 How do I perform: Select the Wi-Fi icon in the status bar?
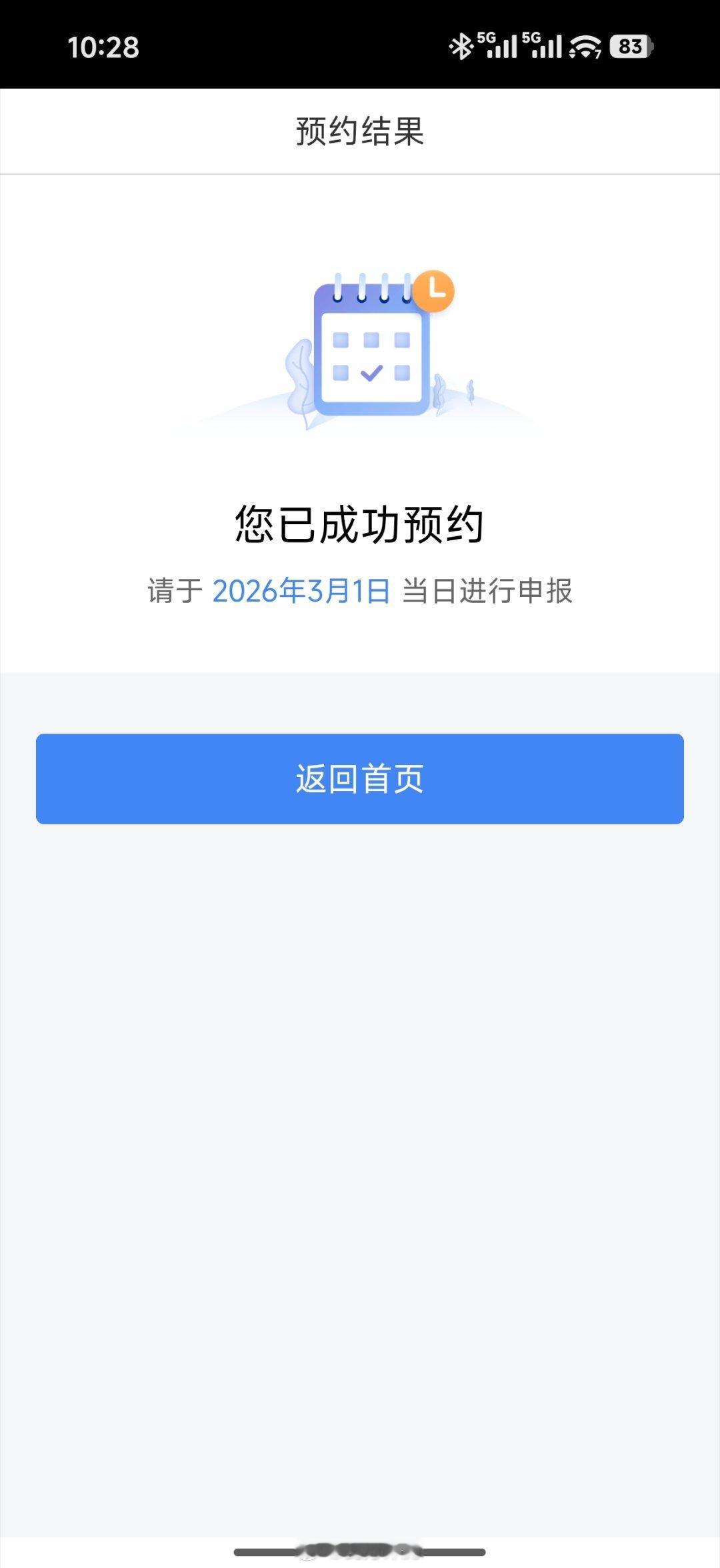(587, 45)
